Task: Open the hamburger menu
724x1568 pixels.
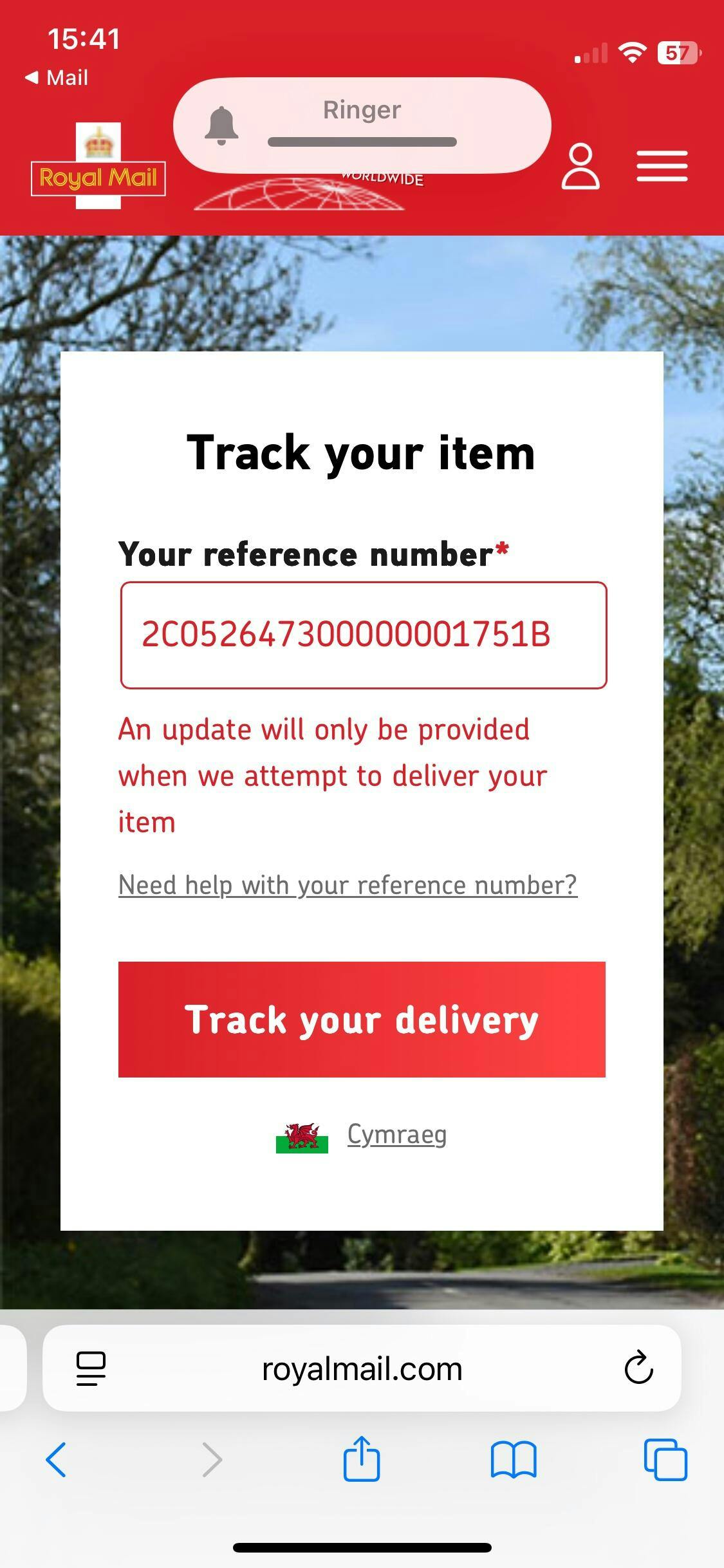Action: tap(662, 166)
